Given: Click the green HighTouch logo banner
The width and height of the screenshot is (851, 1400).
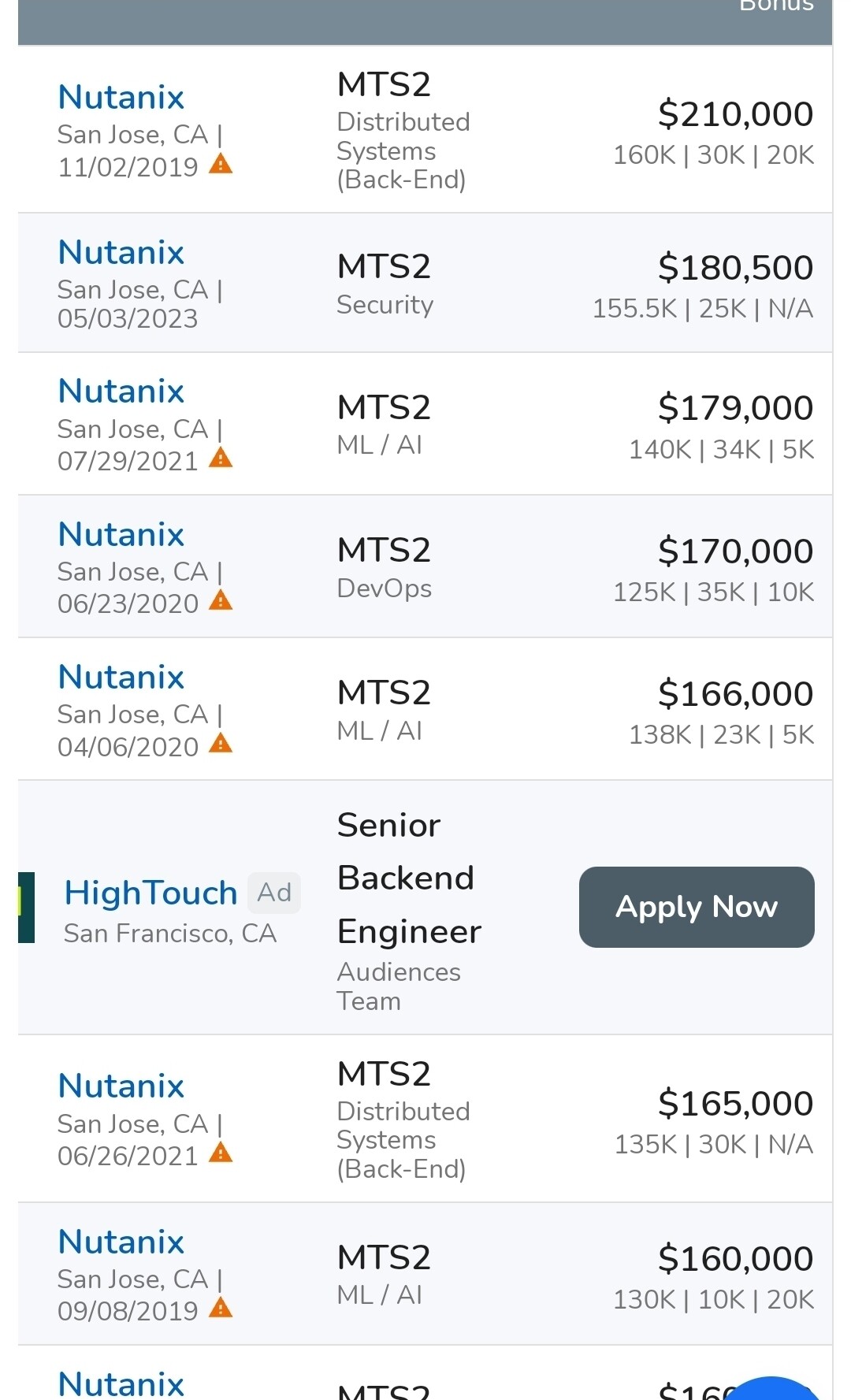Looking at the screenshot, I should point(24,906).
